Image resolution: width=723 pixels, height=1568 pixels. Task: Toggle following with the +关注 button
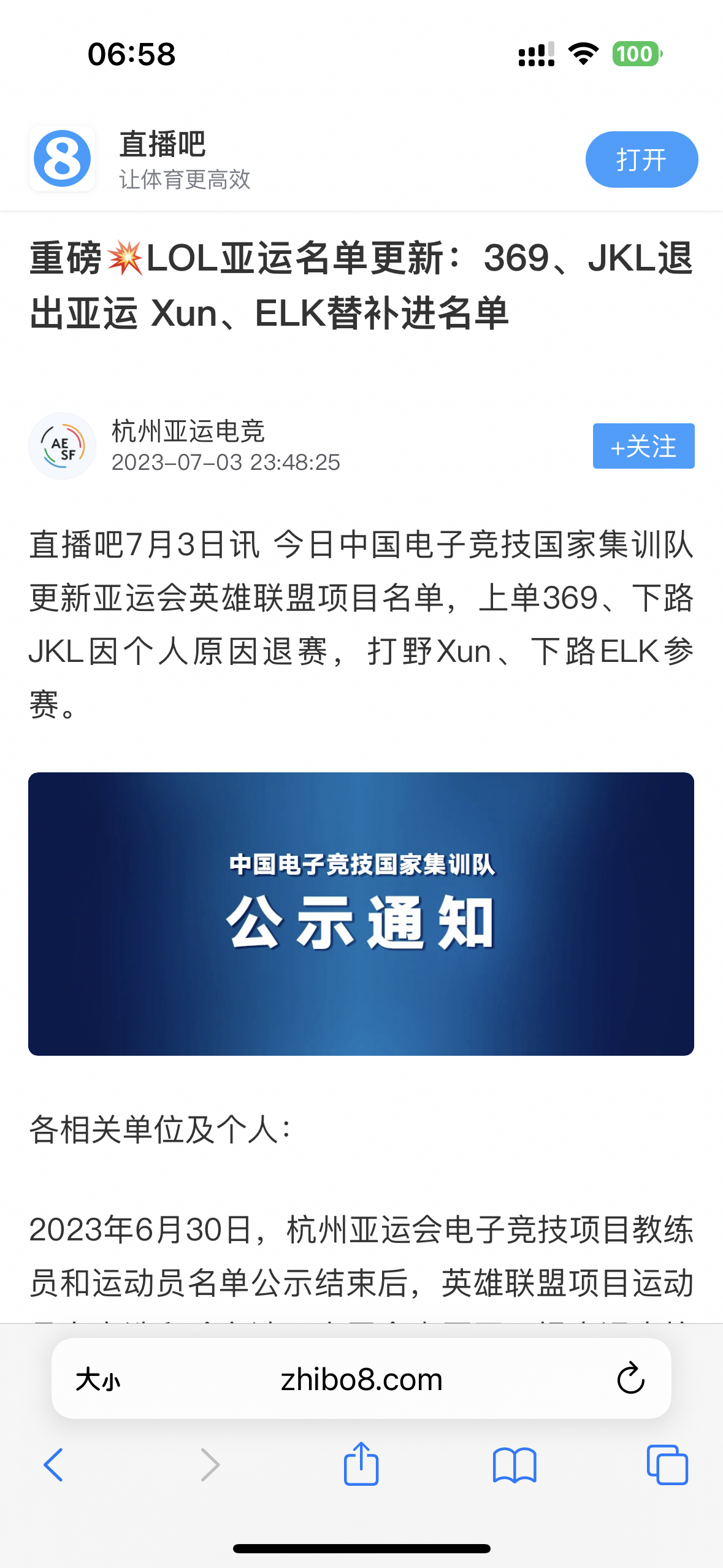coord(643,446)
